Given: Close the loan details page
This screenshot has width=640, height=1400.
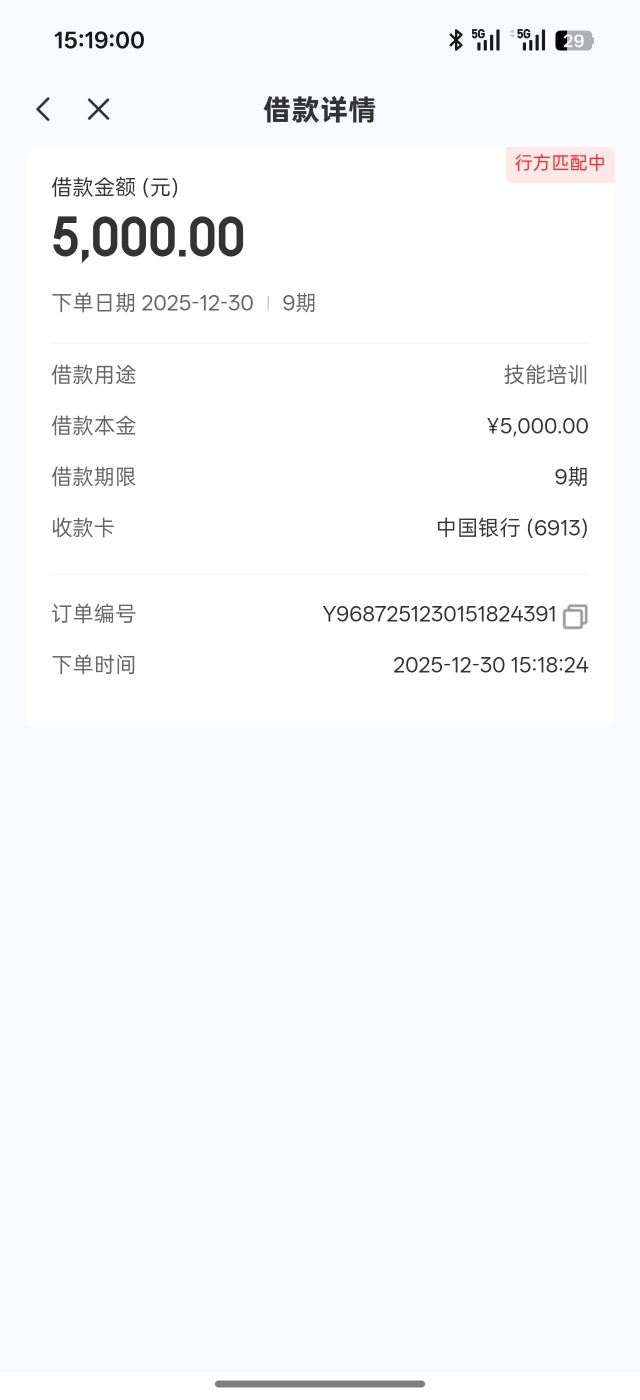Looking at the screenshot, I should coord(98,110).
